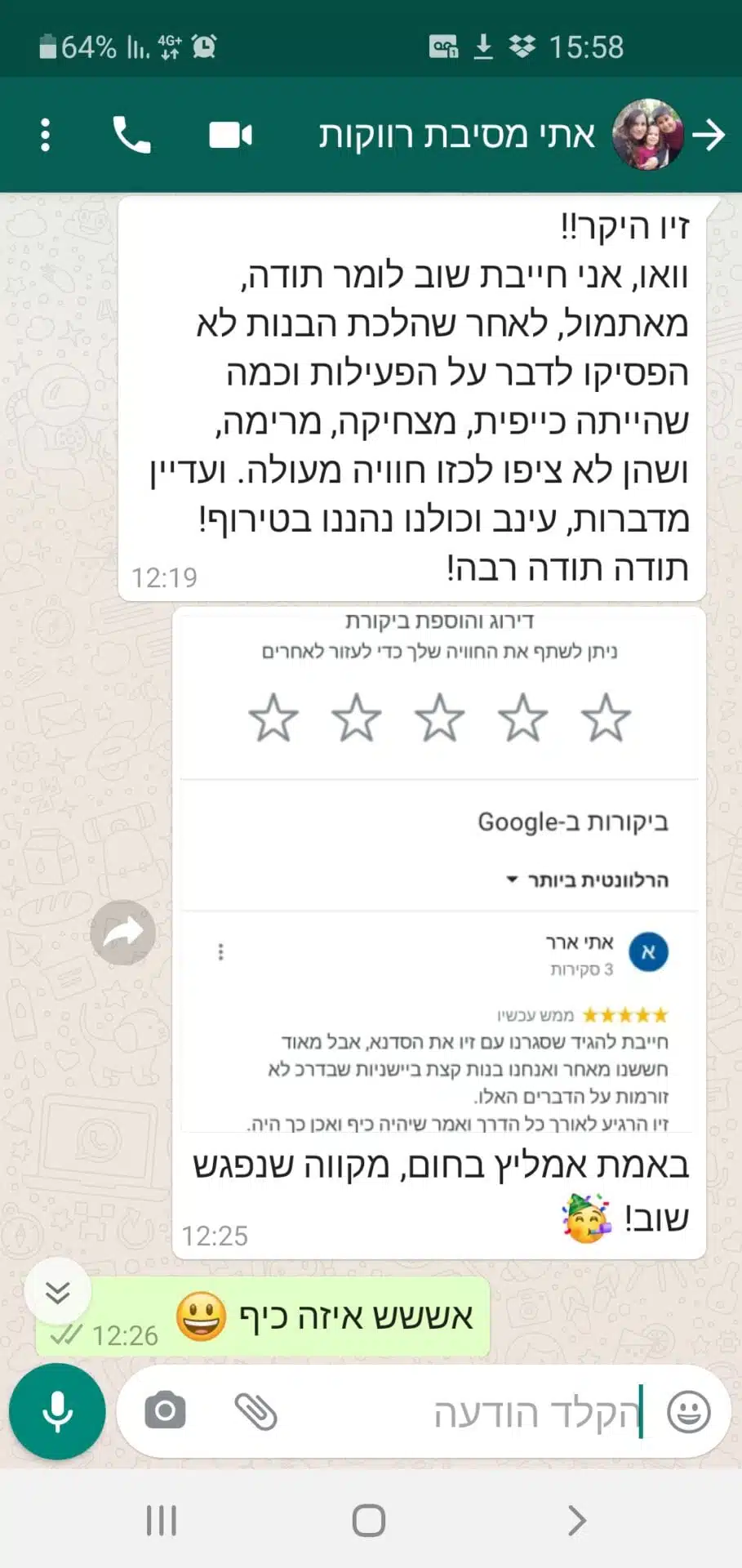Open the emoji picker
Image resolution: width=742 pixels, height=1568 pixels.
click(688, 1412)
